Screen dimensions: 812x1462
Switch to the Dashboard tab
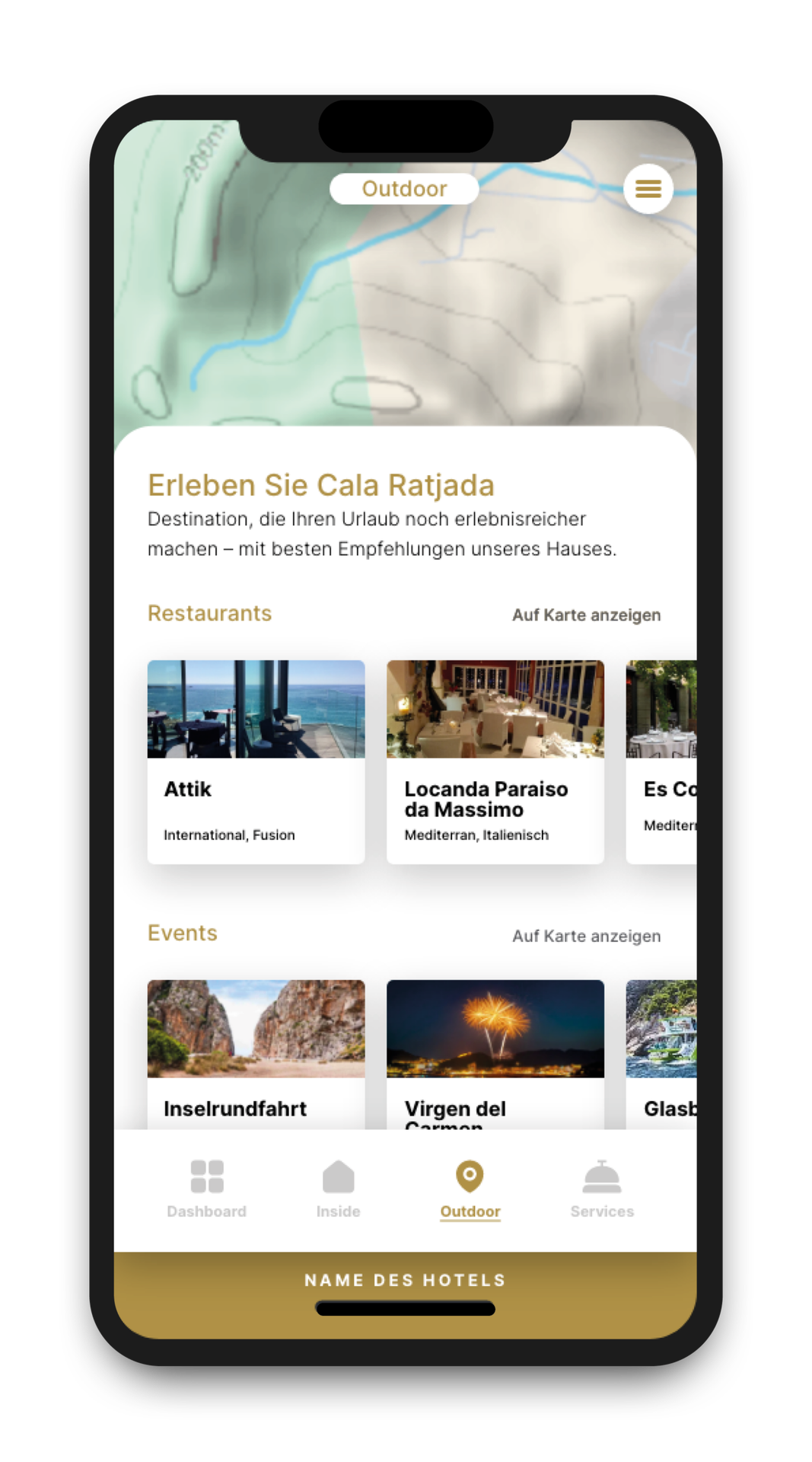point(206,1188)
